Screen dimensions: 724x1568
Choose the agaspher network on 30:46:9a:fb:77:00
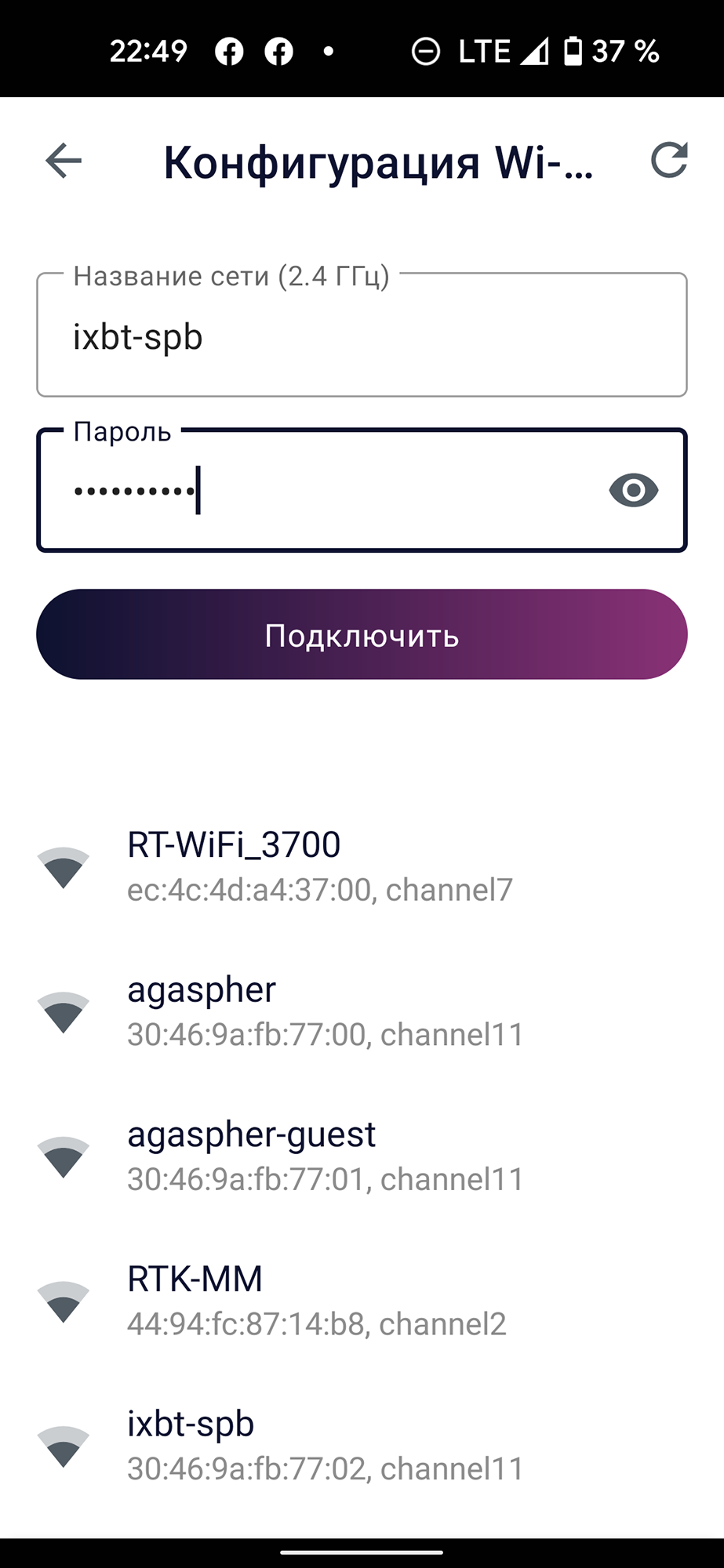point(325,1011)
